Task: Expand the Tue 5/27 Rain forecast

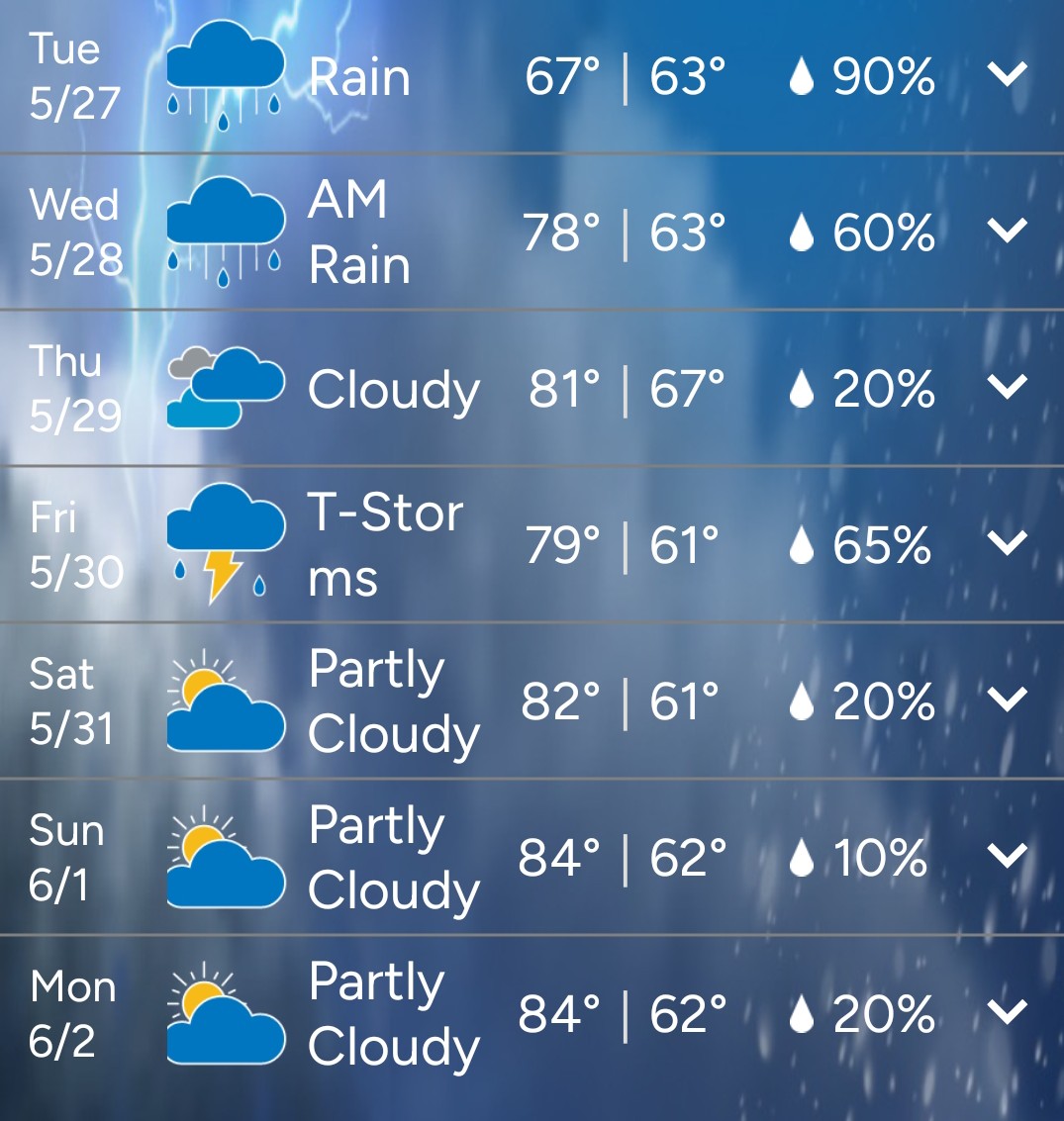Action: pyautogui.click(x=1008, y=75)
